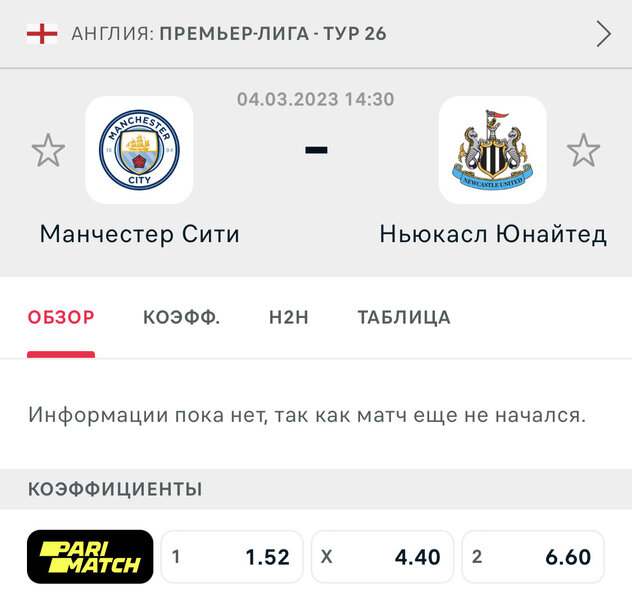
Task: Switch to the КОЭФФ. tab
Action: tap(181, 318)
